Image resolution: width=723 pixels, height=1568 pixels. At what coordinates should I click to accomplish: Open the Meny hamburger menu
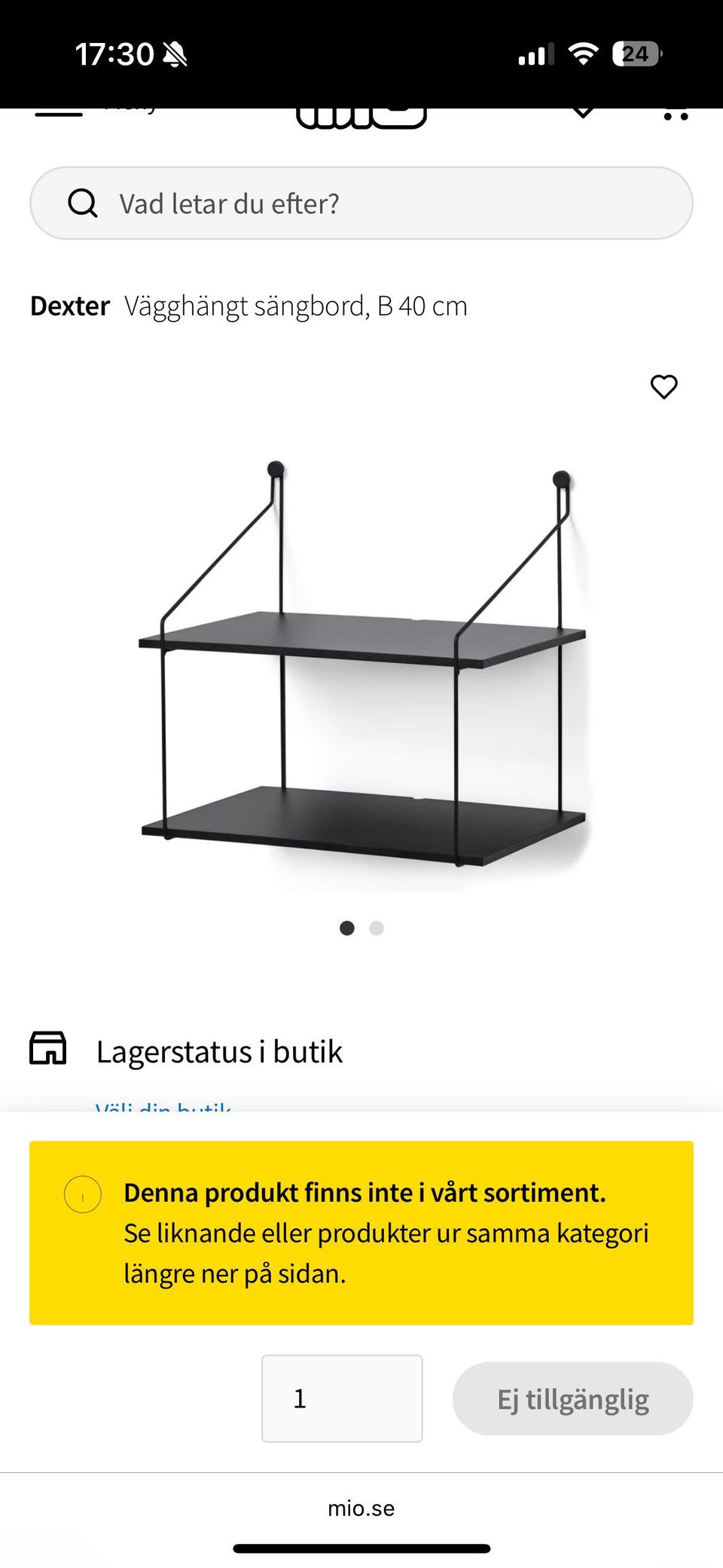(60, 112)
